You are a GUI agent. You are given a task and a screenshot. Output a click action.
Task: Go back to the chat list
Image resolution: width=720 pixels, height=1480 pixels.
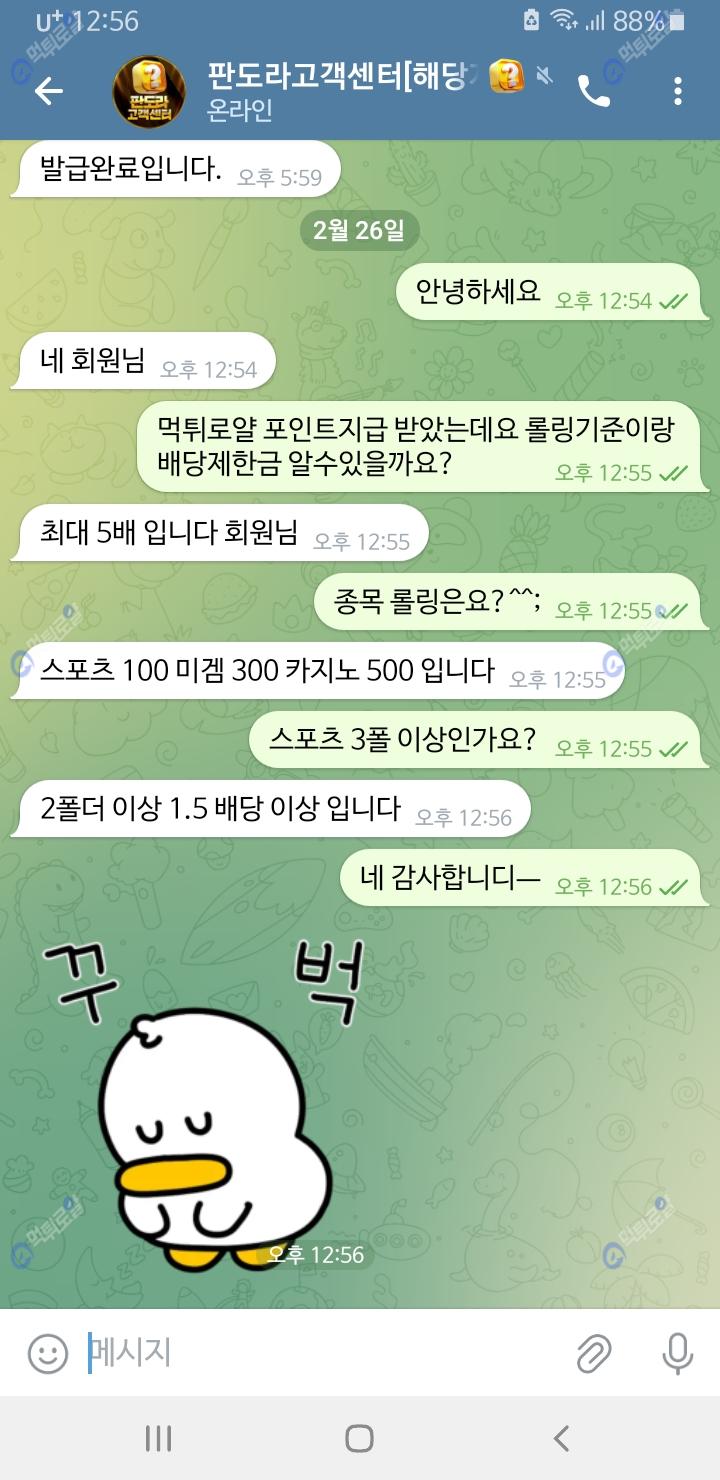click(x=48, y=92)
